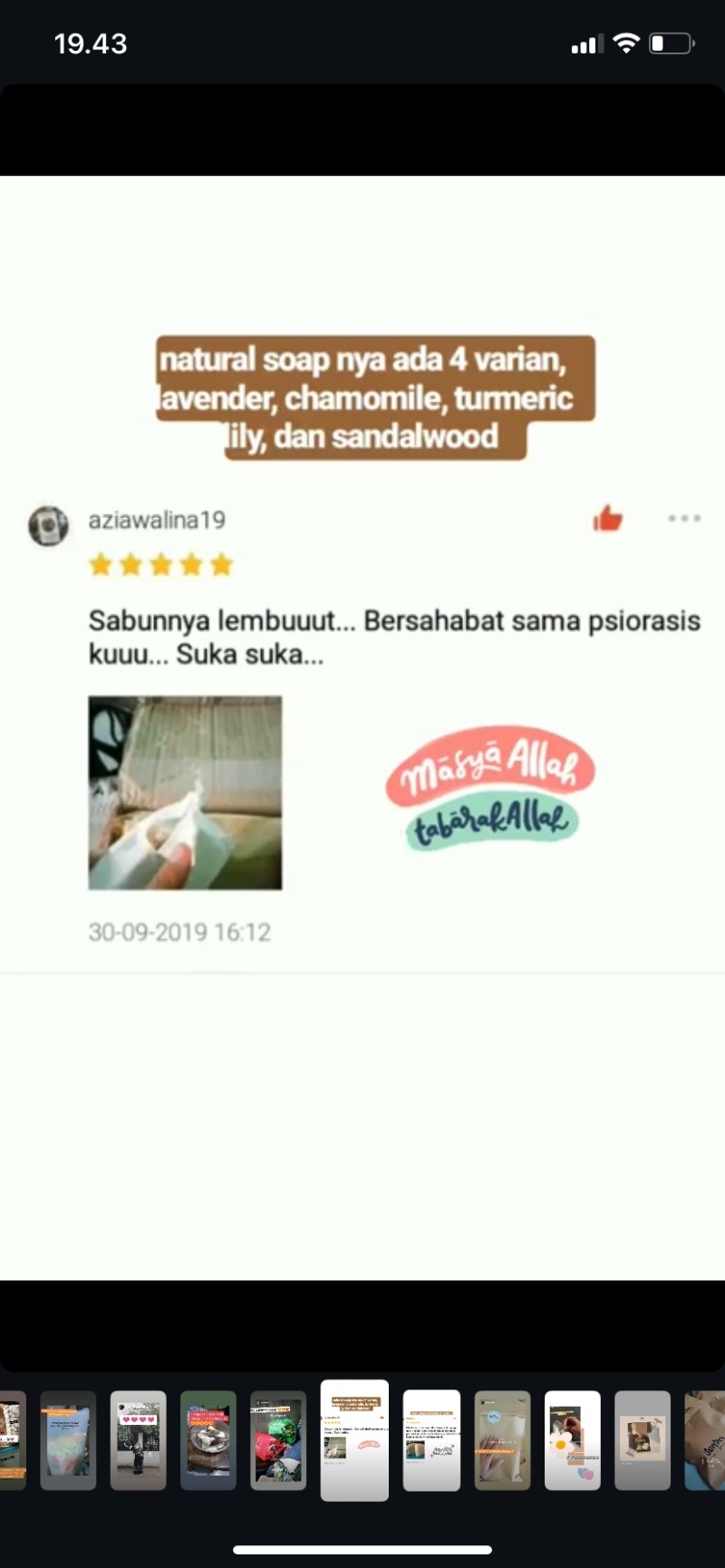Open the white review story after the highlighted one
The image size is (725, 1568).
pos(431,1440)
